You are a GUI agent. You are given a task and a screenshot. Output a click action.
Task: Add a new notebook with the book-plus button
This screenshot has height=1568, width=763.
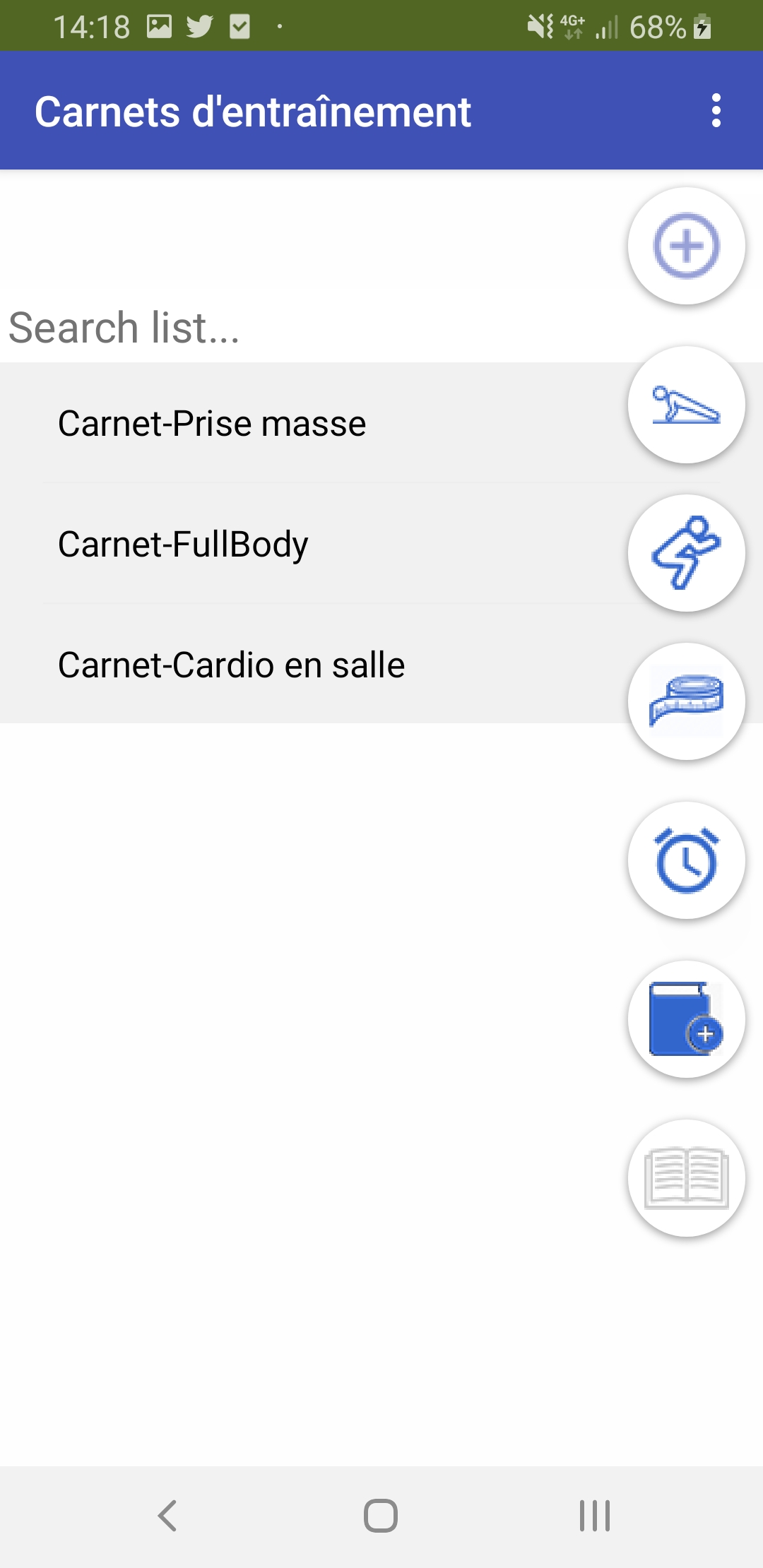[x=686, y=1019]
